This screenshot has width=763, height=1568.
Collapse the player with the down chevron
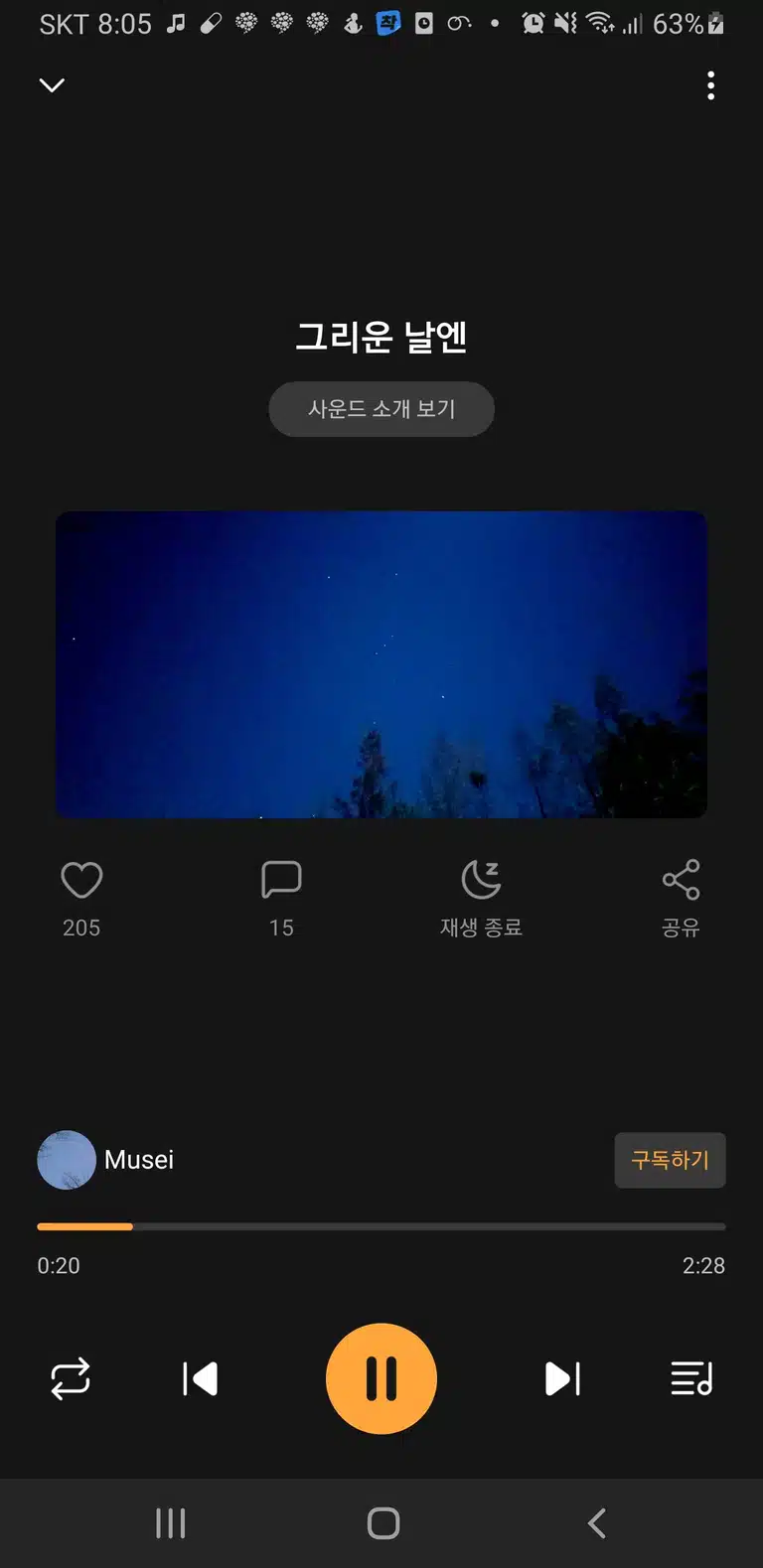pyautogui.click(x=52, y=85)
